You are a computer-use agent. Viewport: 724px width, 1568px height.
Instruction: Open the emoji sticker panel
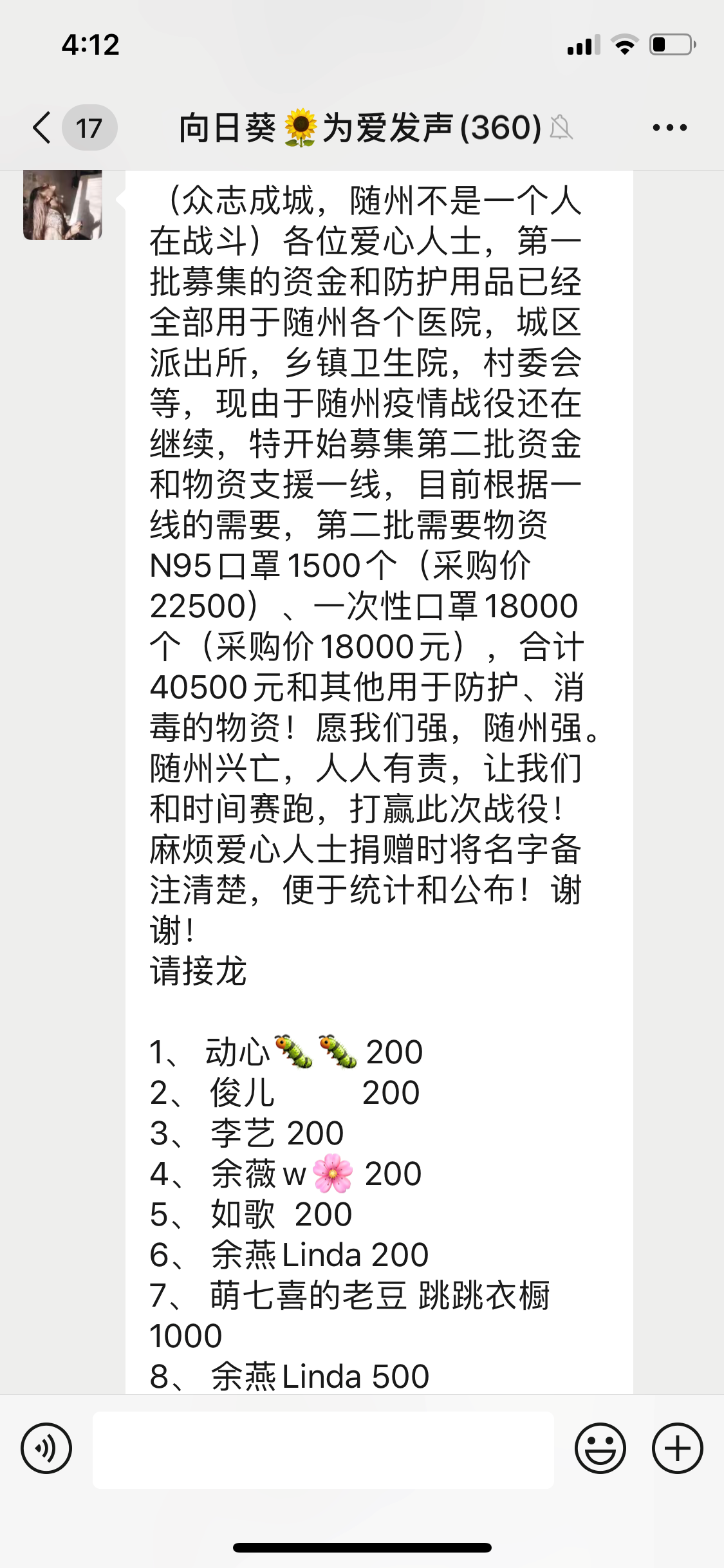[x=600, y=1448]
